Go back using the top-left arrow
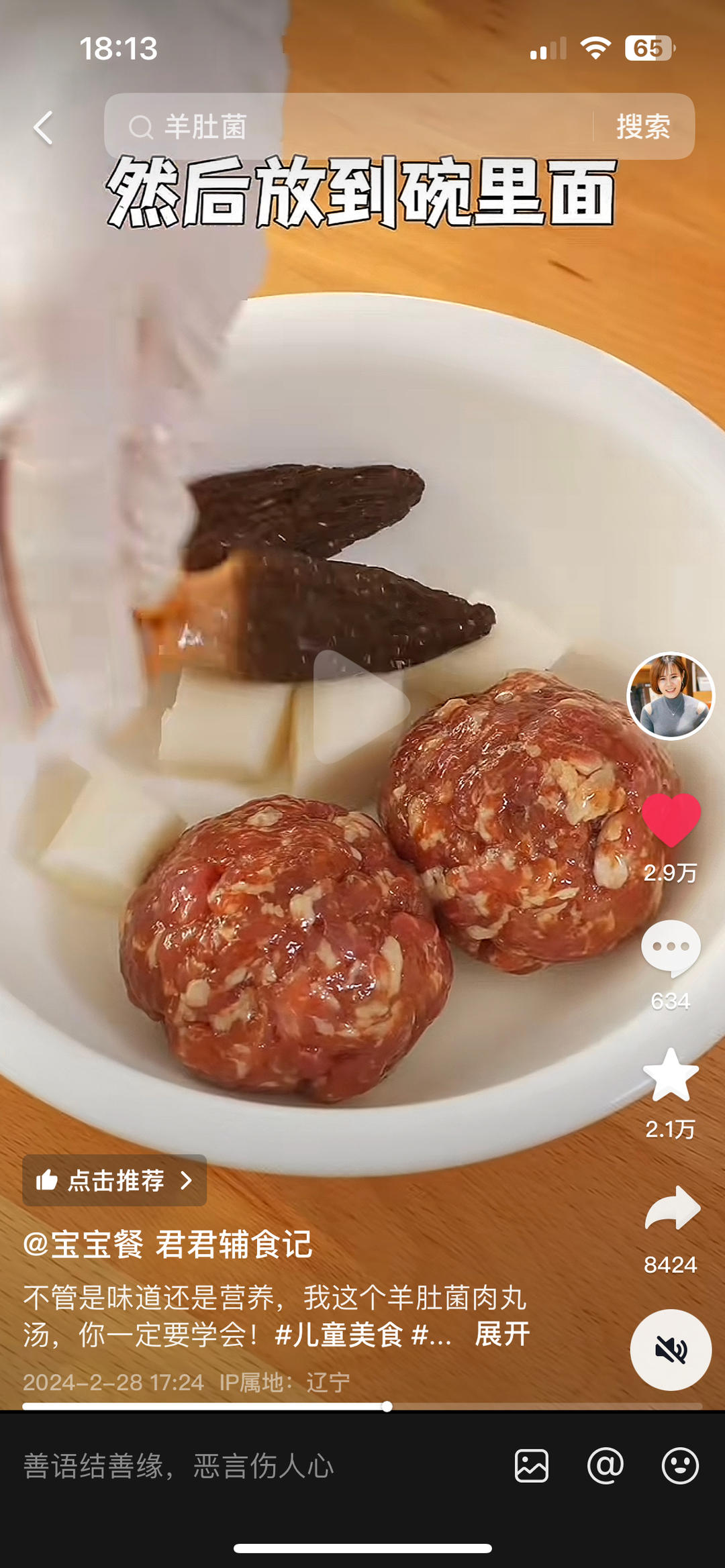 43,127
